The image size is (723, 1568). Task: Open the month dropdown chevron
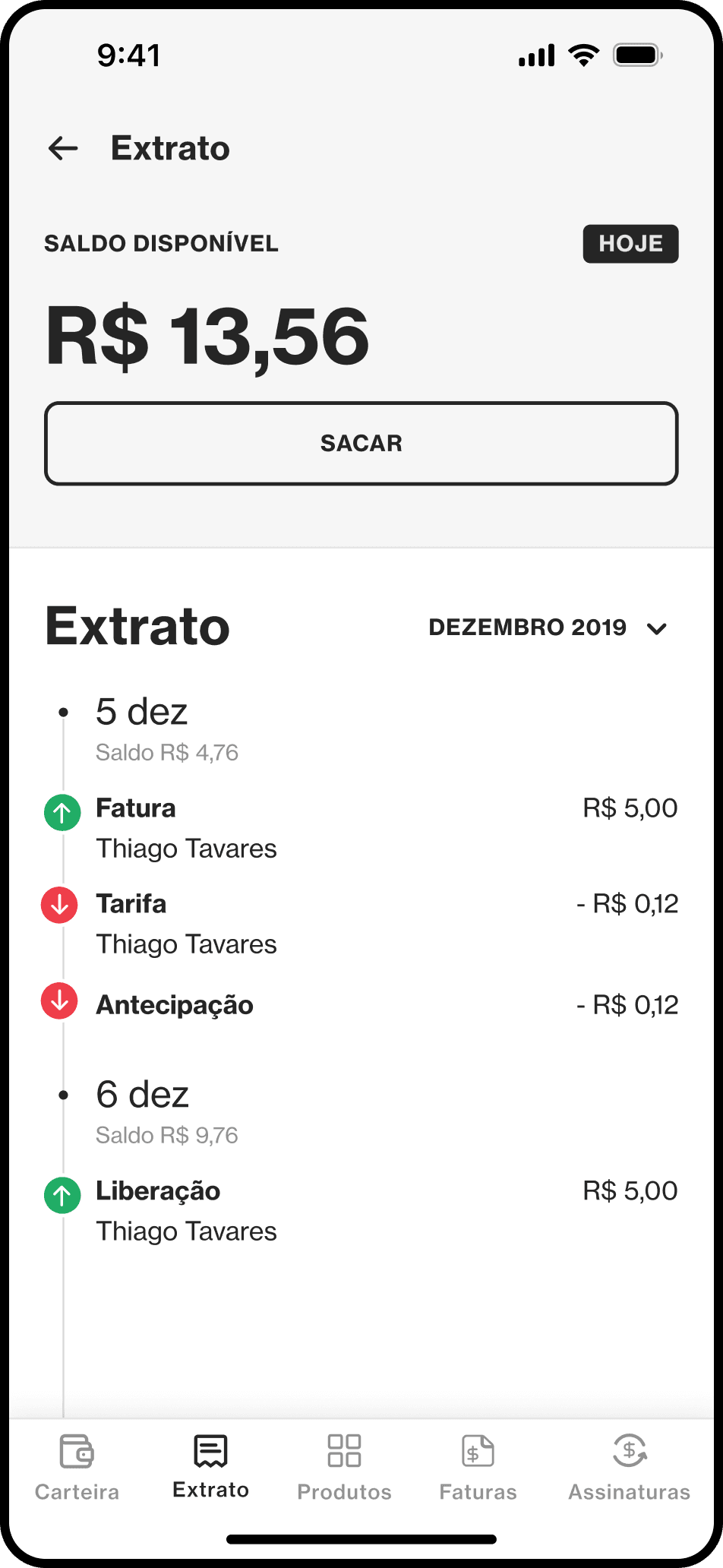click(x=658, y=629)
